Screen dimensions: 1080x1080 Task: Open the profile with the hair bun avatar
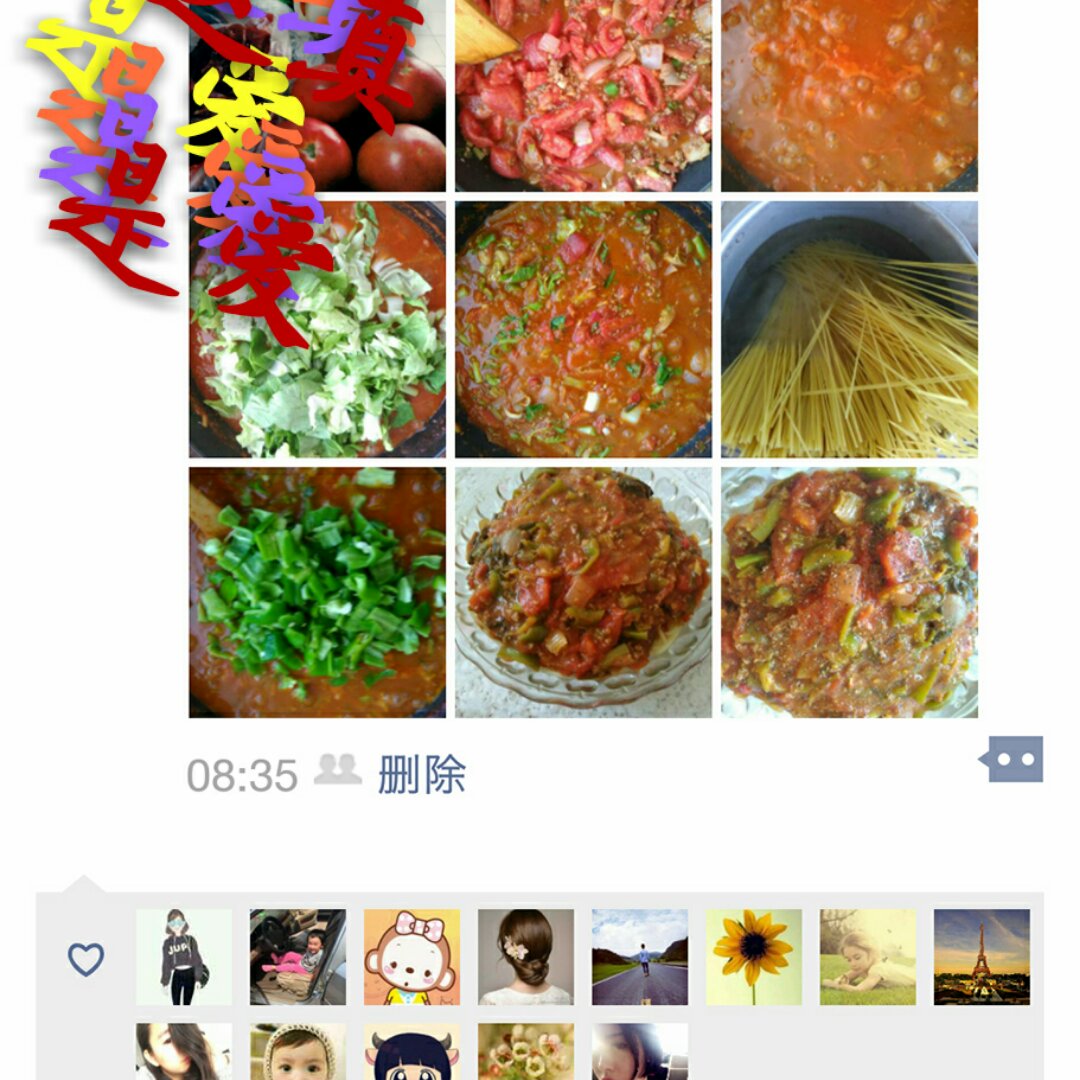pos(526,957)
